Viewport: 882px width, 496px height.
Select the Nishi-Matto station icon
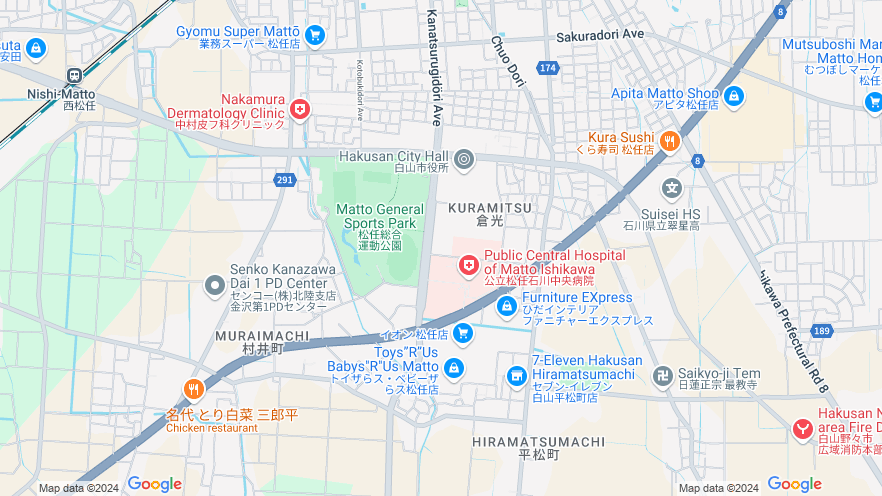[x=75, y=76]
